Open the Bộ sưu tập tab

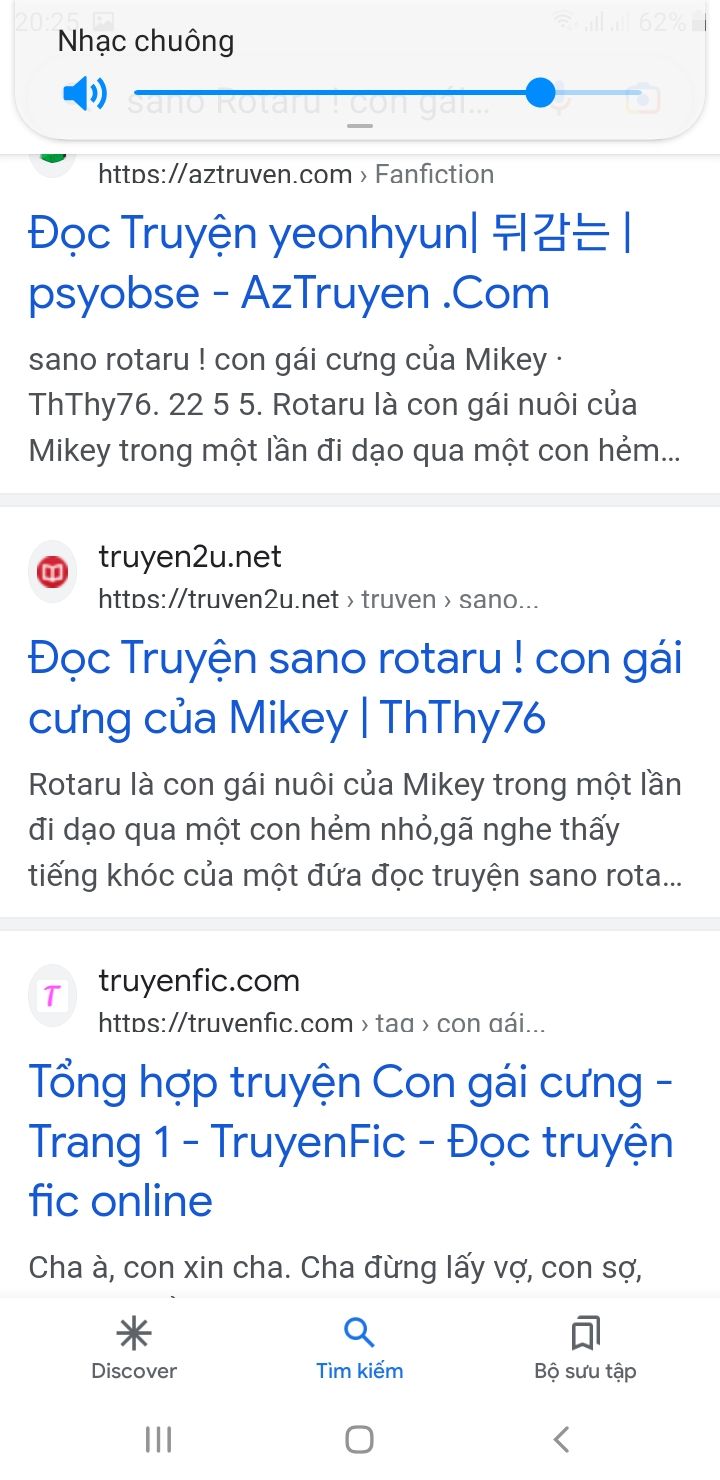(585, 1348)
